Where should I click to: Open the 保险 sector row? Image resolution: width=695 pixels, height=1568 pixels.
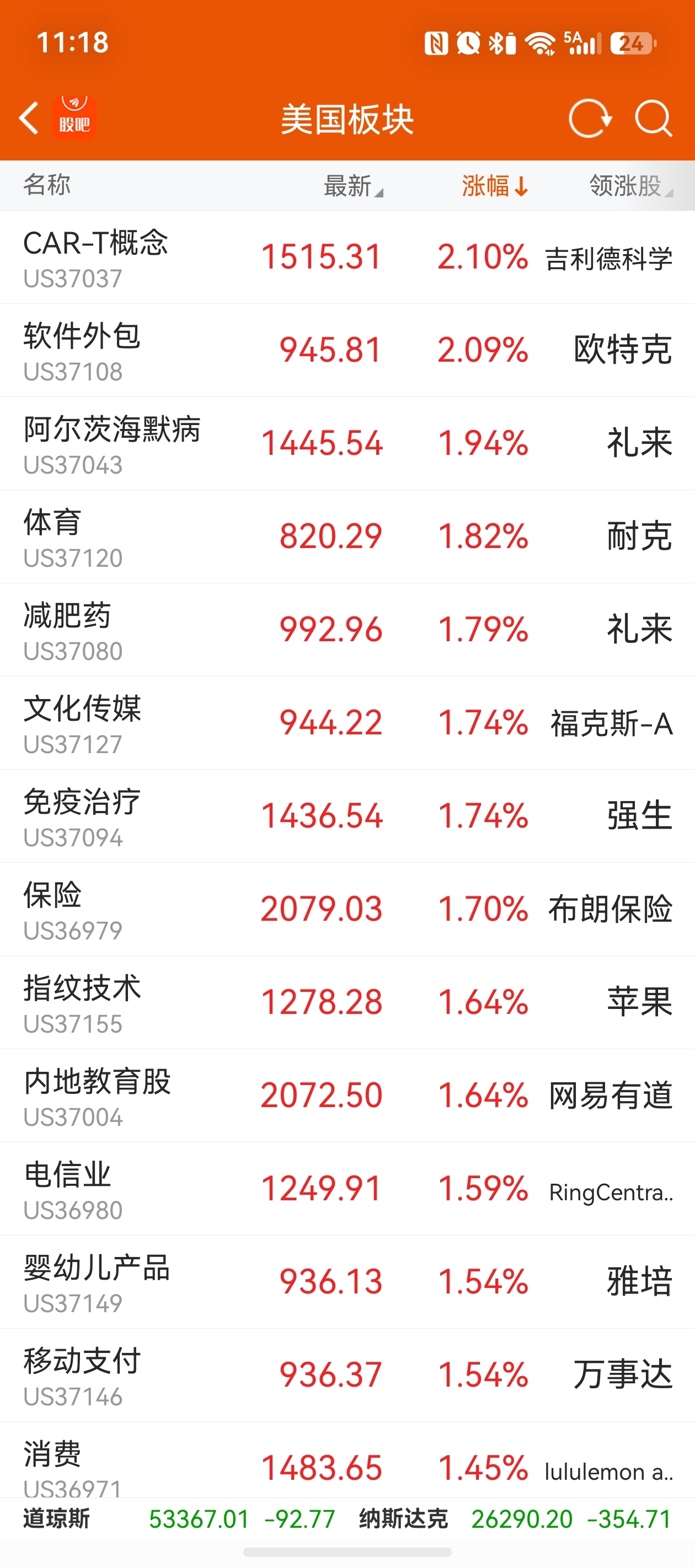click(x=347, y=909)
